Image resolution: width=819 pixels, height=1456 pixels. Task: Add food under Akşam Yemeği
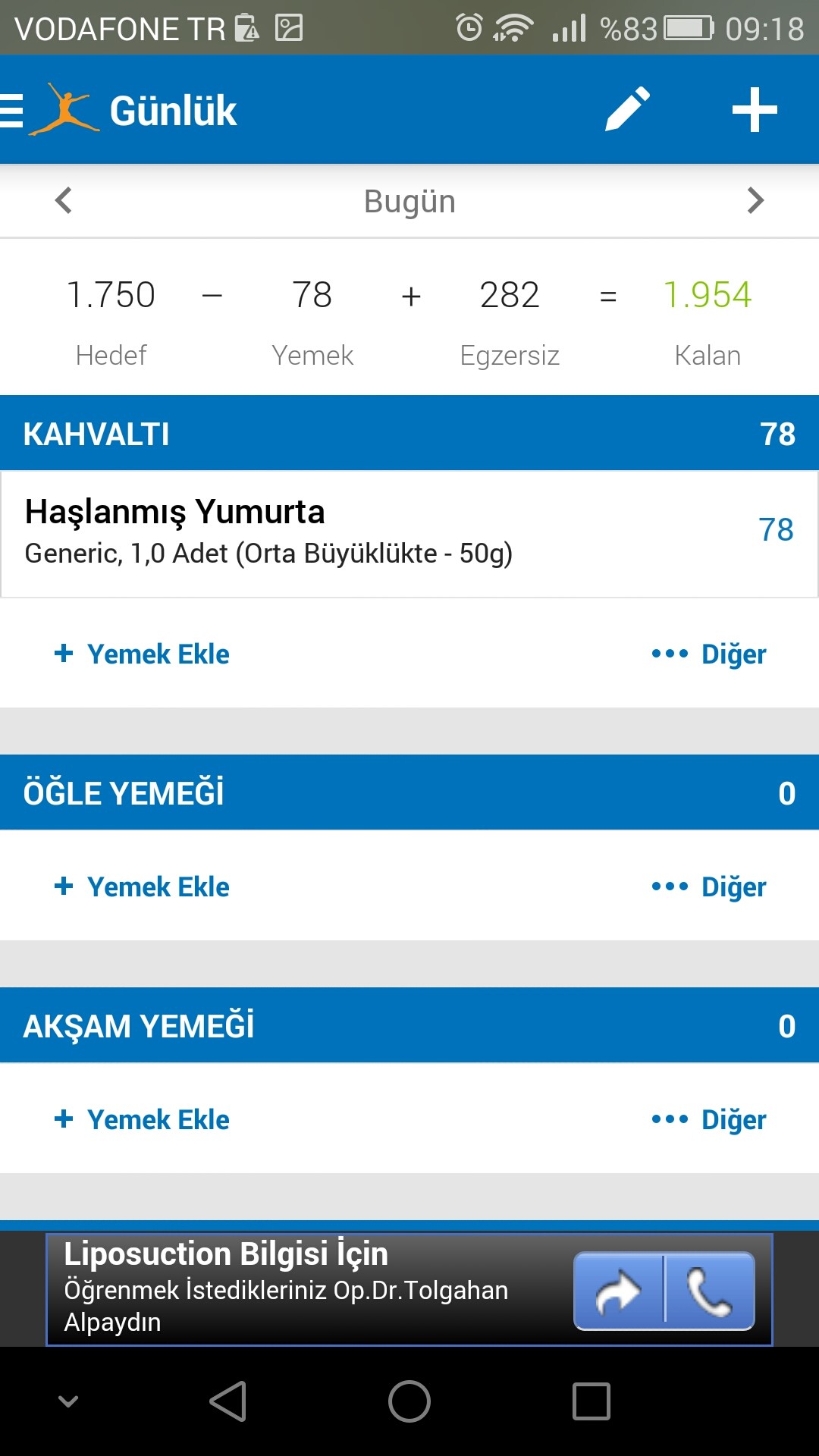[142, 1119]
